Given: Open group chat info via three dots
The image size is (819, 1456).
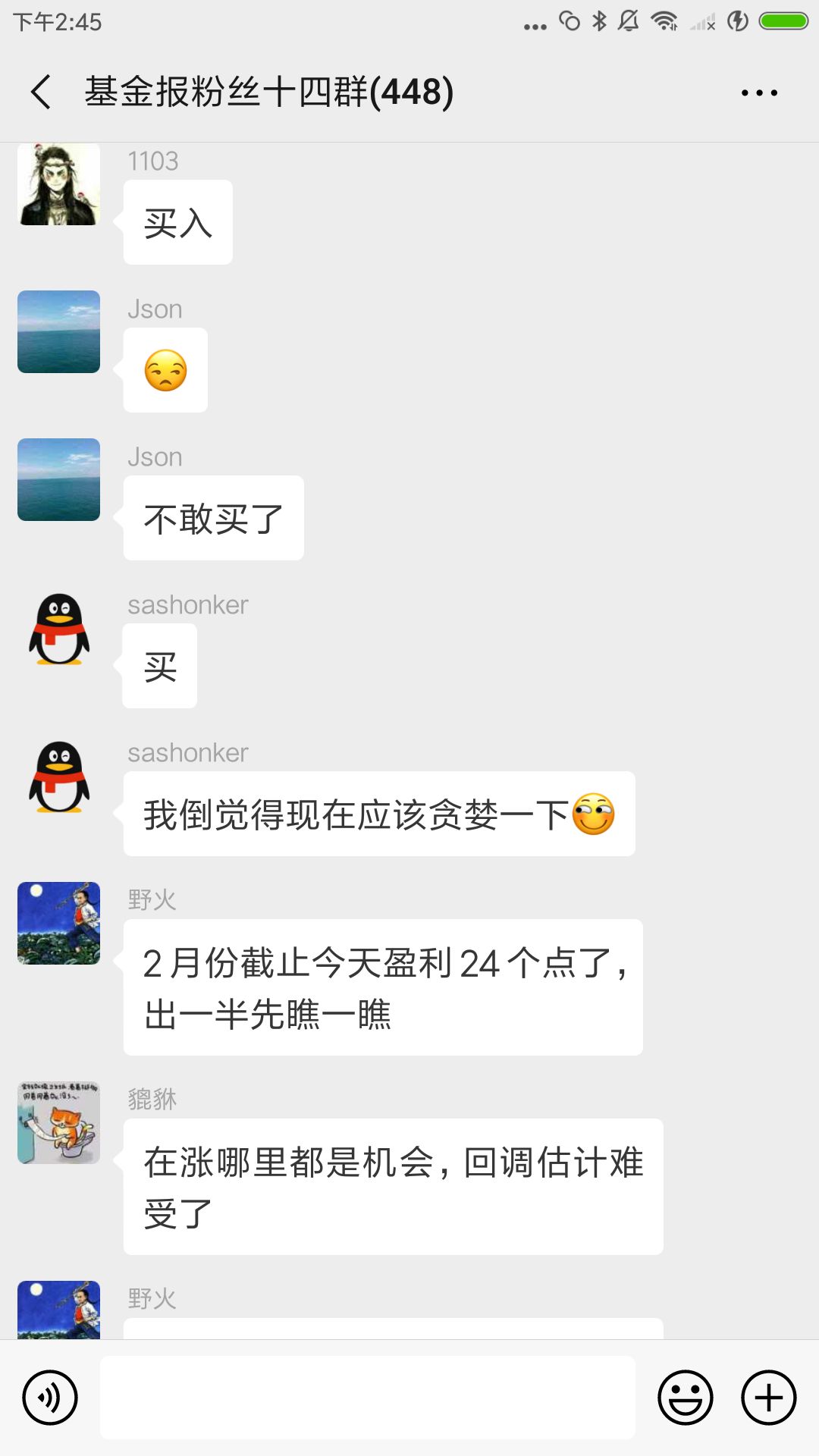Looking at the screenshot, I should pyautogui.click(x=759, y=93).
